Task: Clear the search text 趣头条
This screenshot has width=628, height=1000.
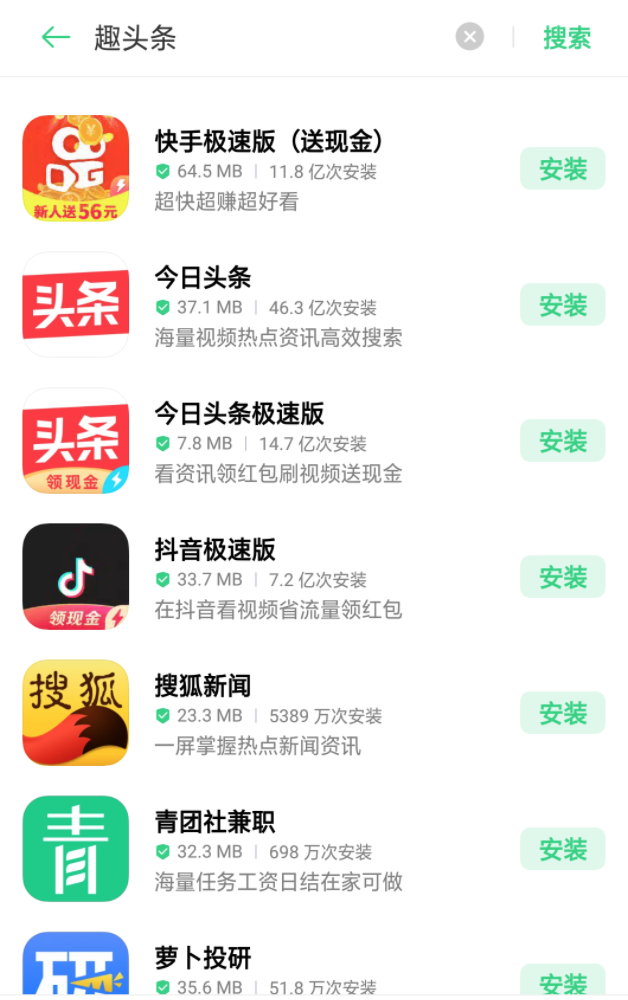Action: 469,37
